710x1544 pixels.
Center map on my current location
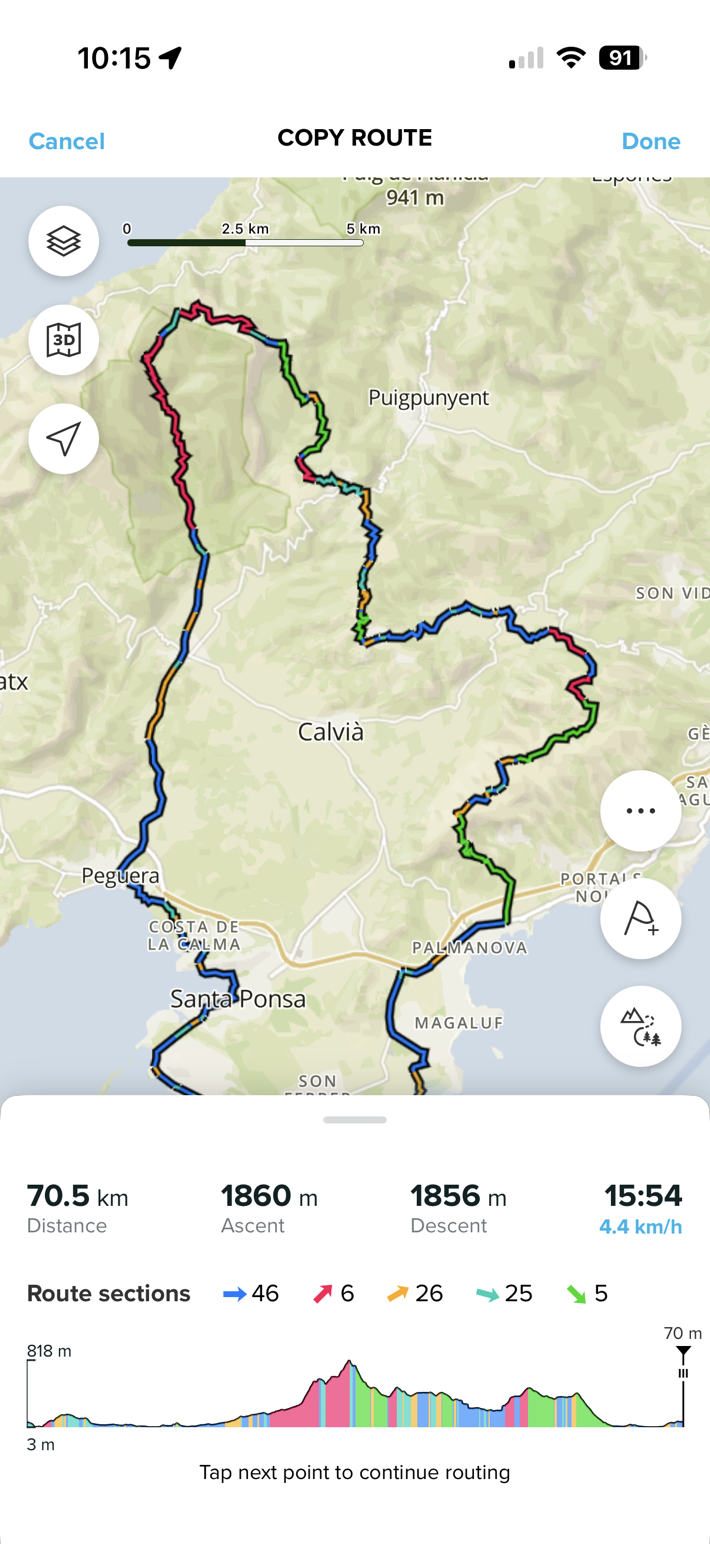64,438
